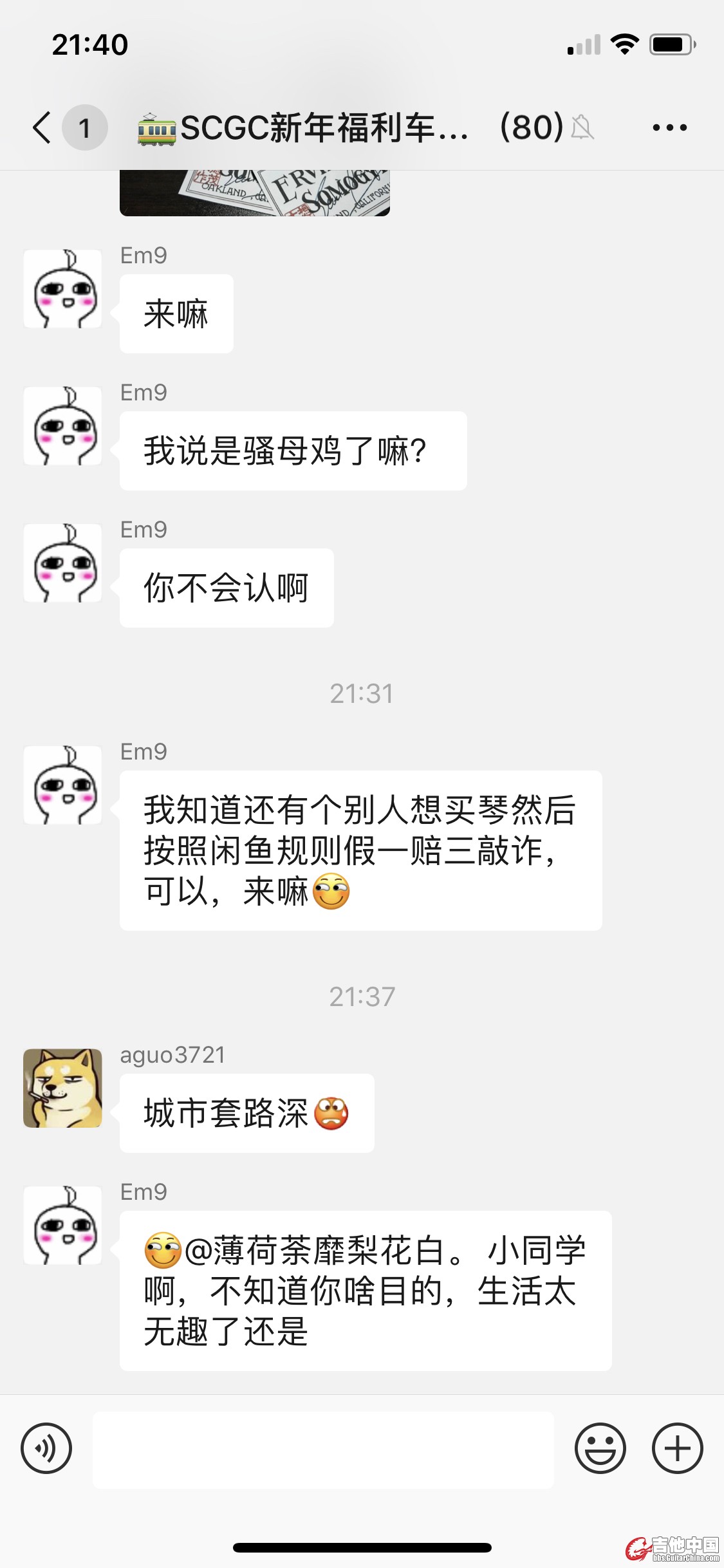View the image message at the top
The image size is (724, 1568).
click(255, 193)
